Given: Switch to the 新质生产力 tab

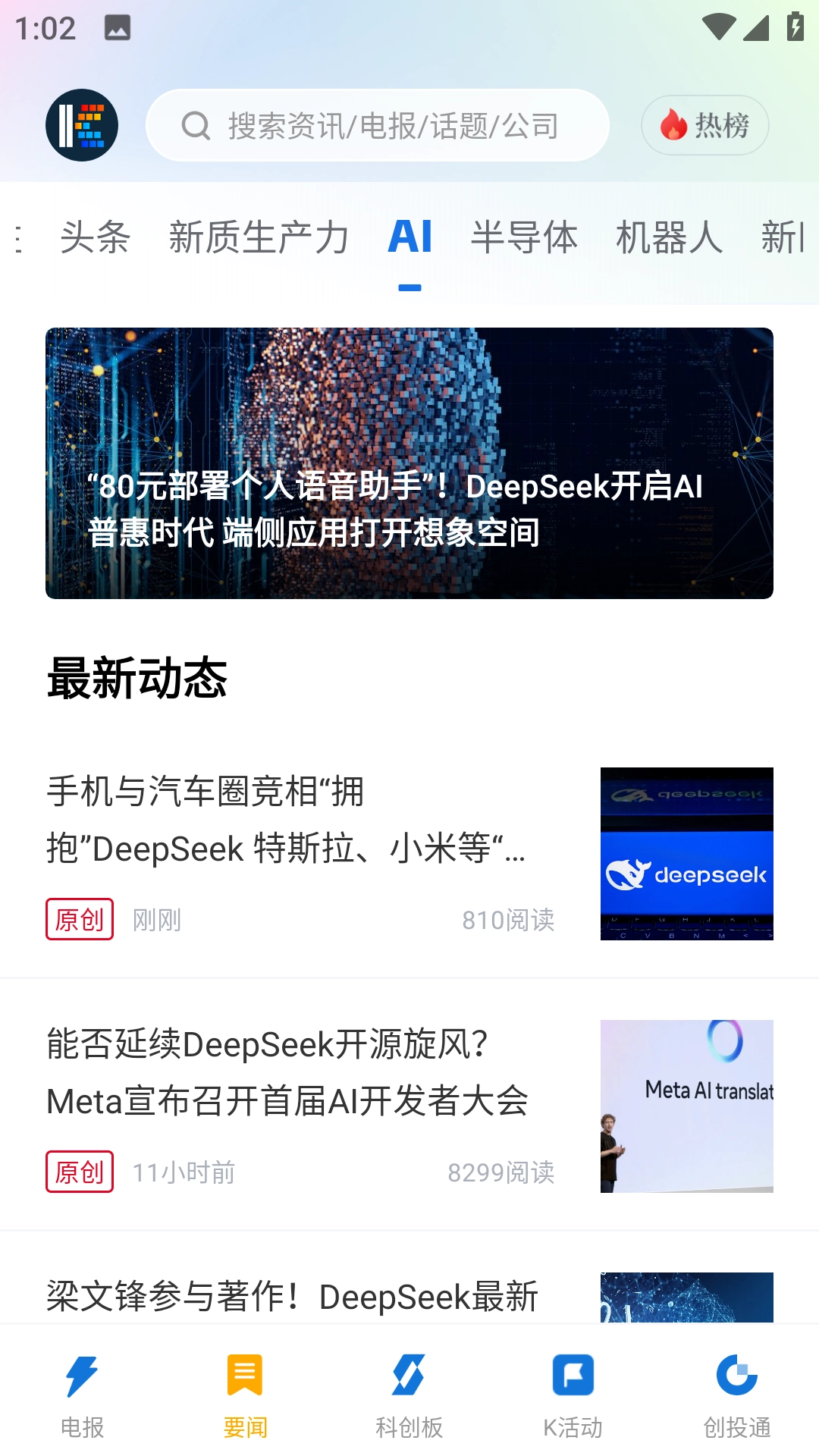Looking at the screenshot, I should (x=259, y=237).
